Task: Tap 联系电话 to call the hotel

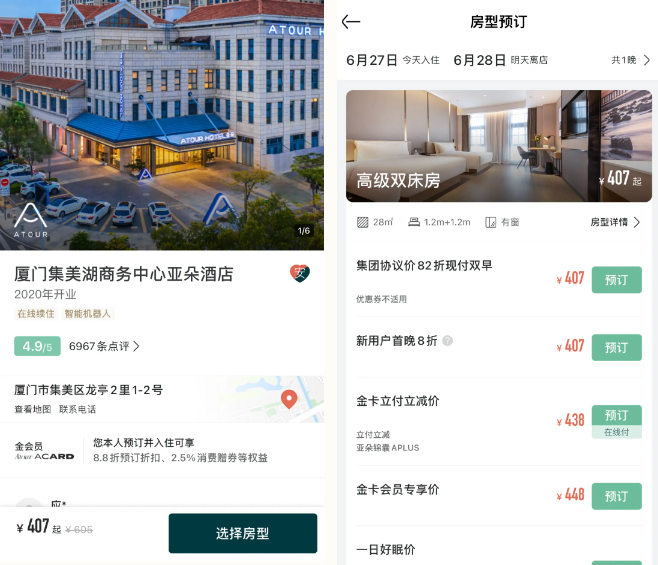Action: [78, 409]
